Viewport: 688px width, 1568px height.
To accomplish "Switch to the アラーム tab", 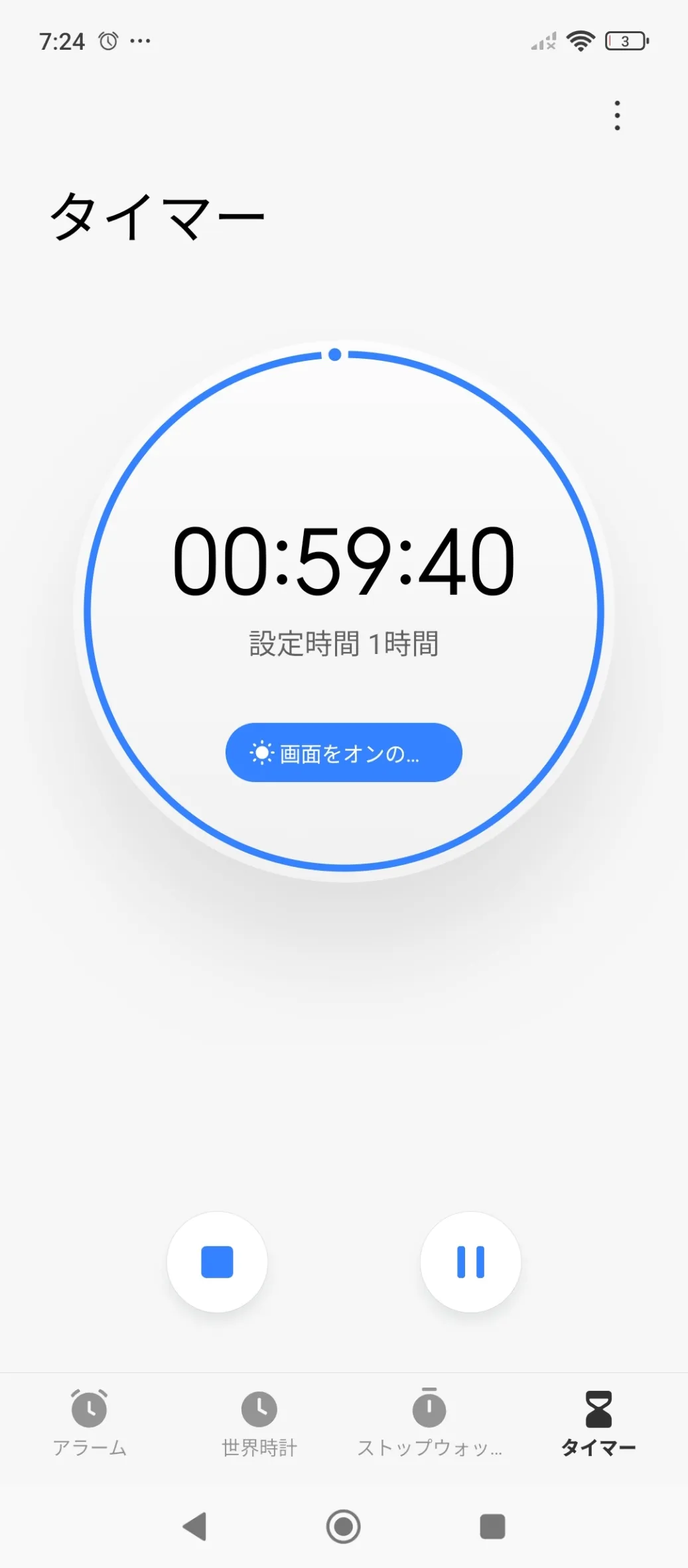I will [x=90, y=1423].
